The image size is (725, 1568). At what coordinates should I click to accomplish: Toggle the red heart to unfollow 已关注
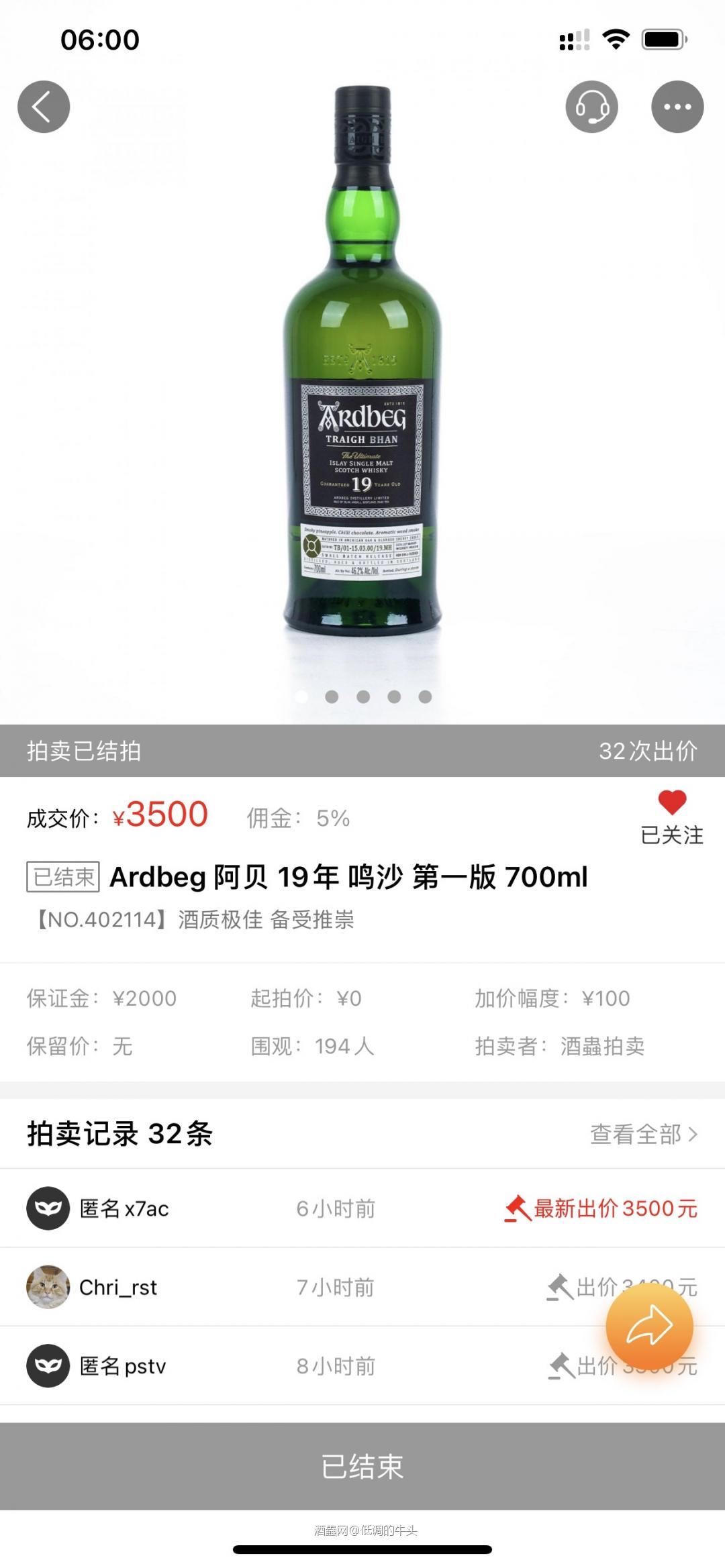coord(673,801)
